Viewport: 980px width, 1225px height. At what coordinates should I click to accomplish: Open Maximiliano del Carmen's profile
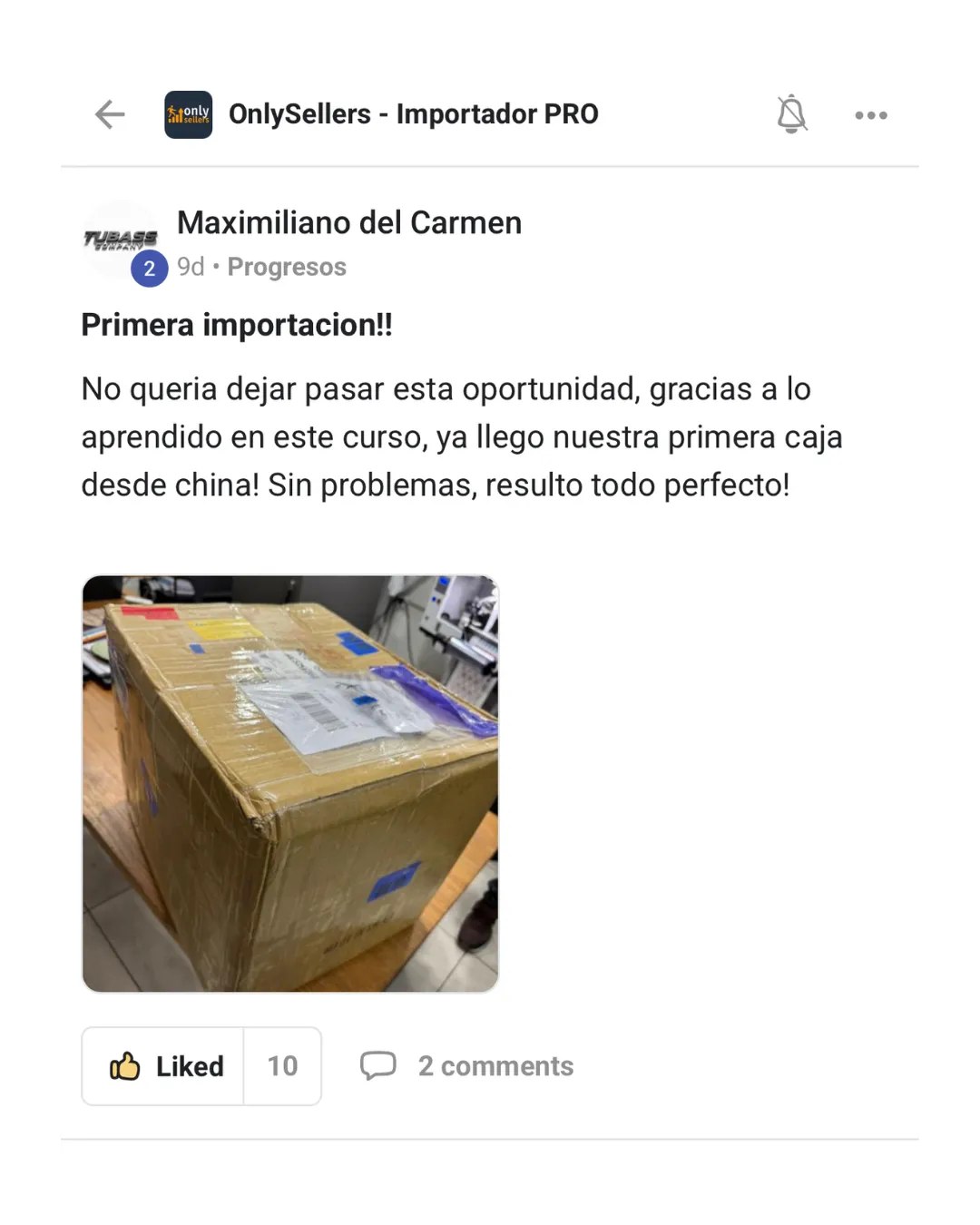[348, 223]
